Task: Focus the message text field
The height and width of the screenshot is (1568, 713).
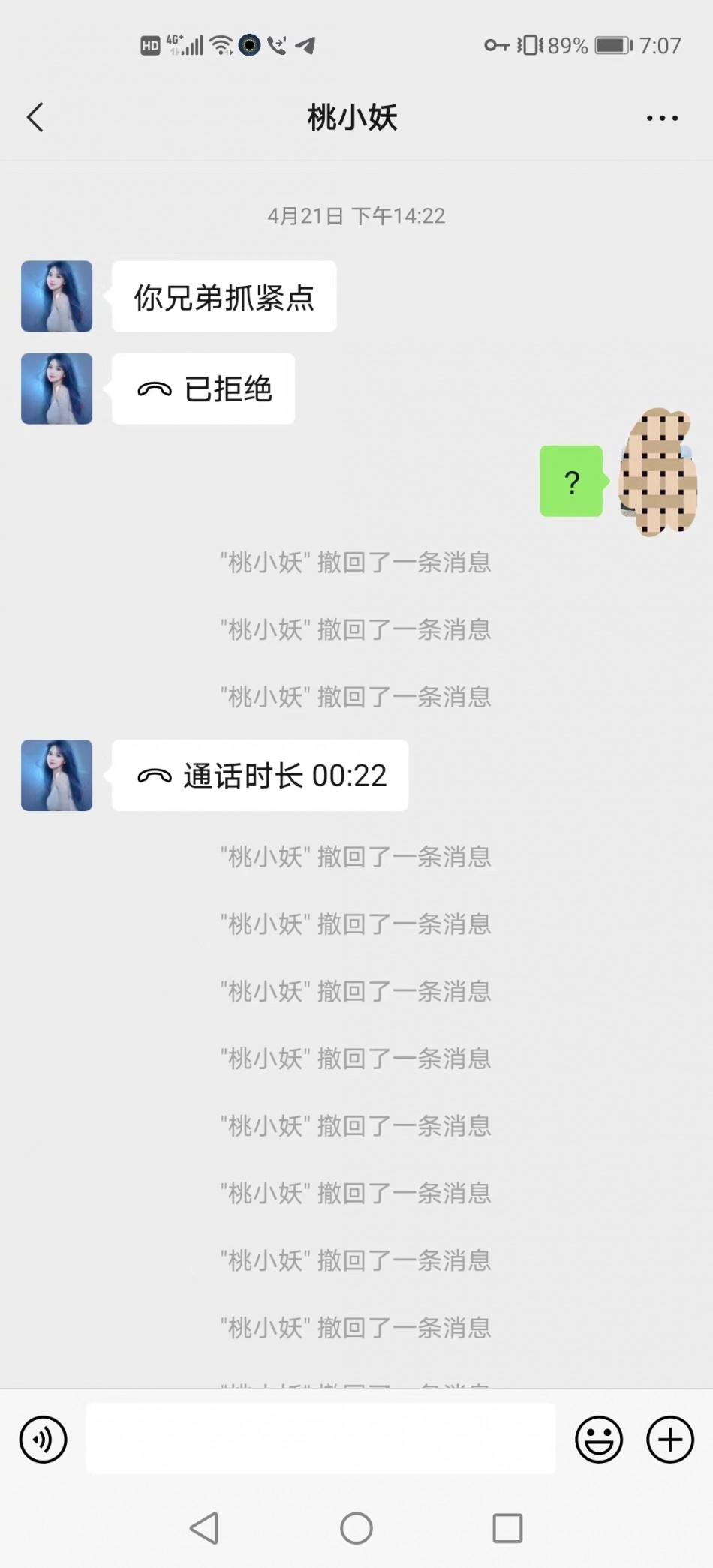Action: point(320,1438)
